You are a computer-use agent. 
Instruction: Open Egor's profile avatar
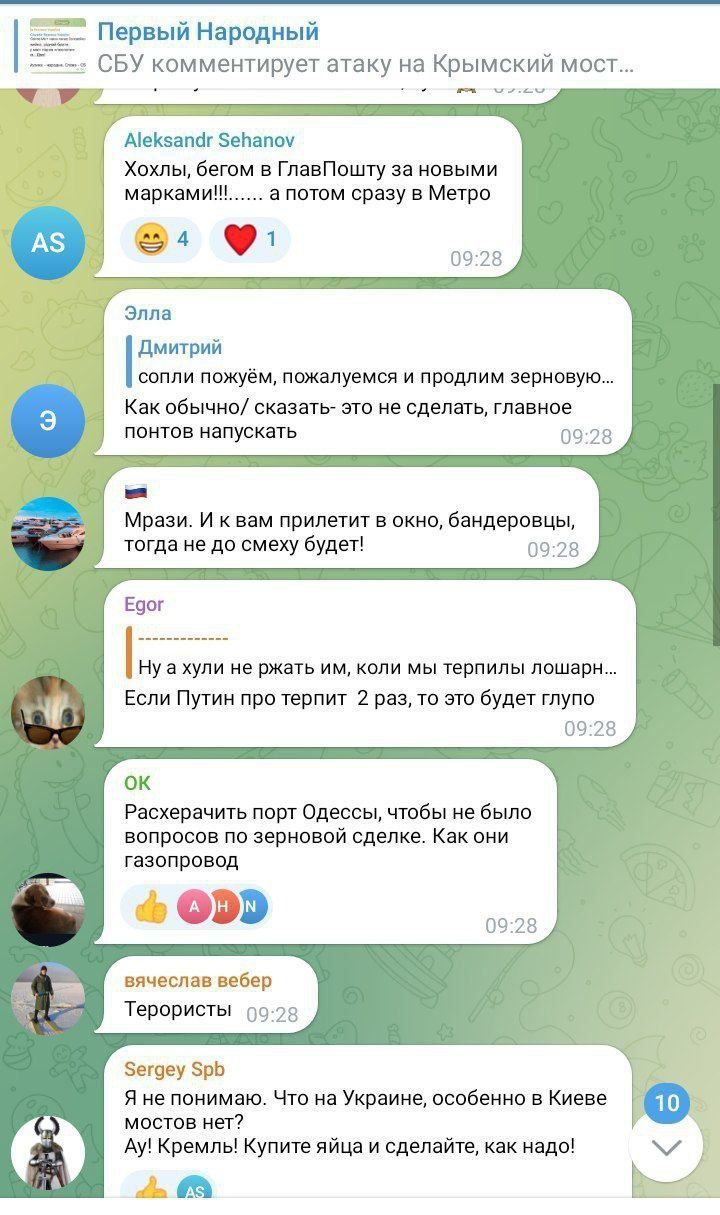pyautogui.click(x=48, y=712)
